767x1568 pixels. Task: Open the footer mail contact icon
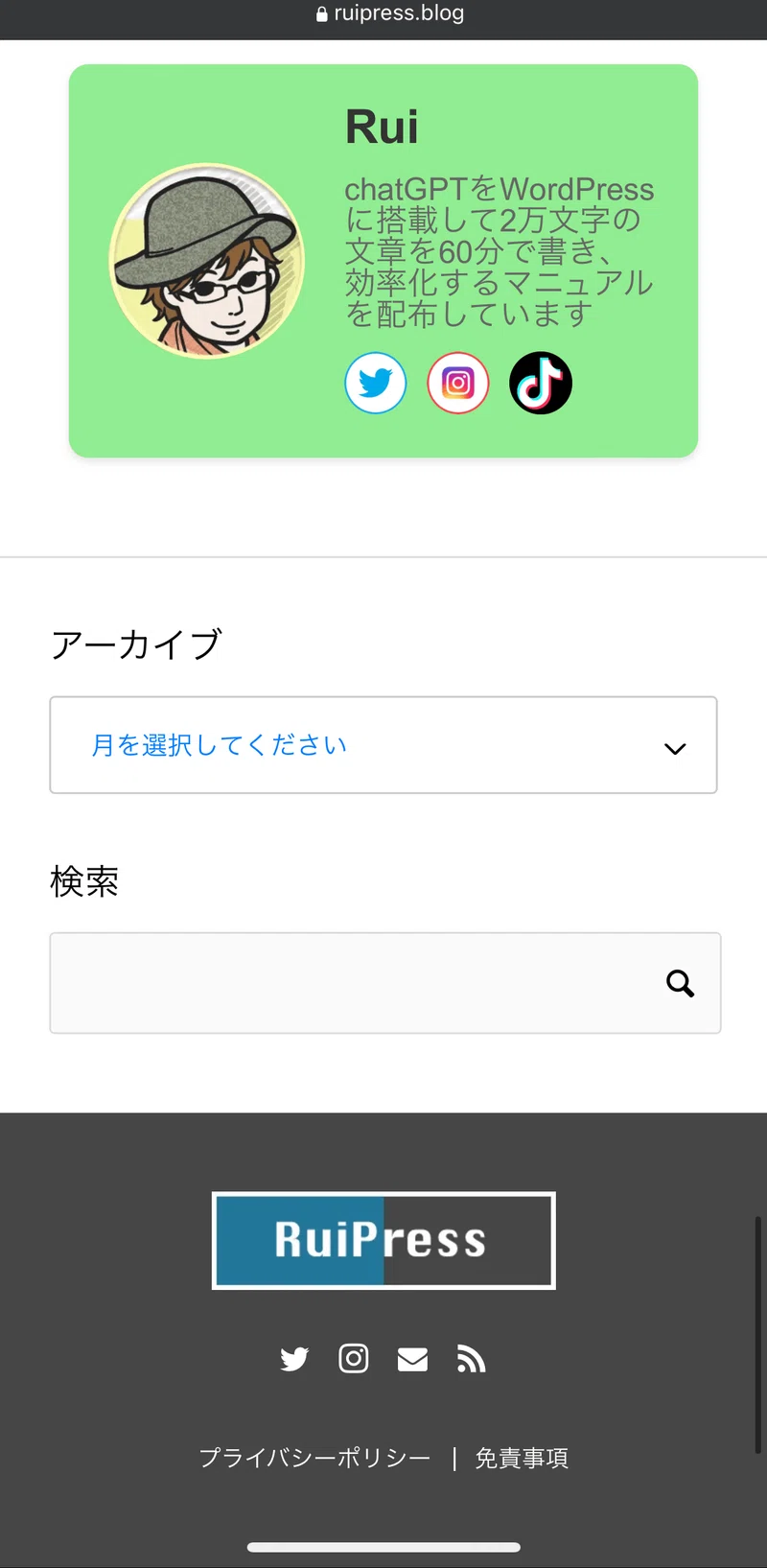(x=412, y=1359)
